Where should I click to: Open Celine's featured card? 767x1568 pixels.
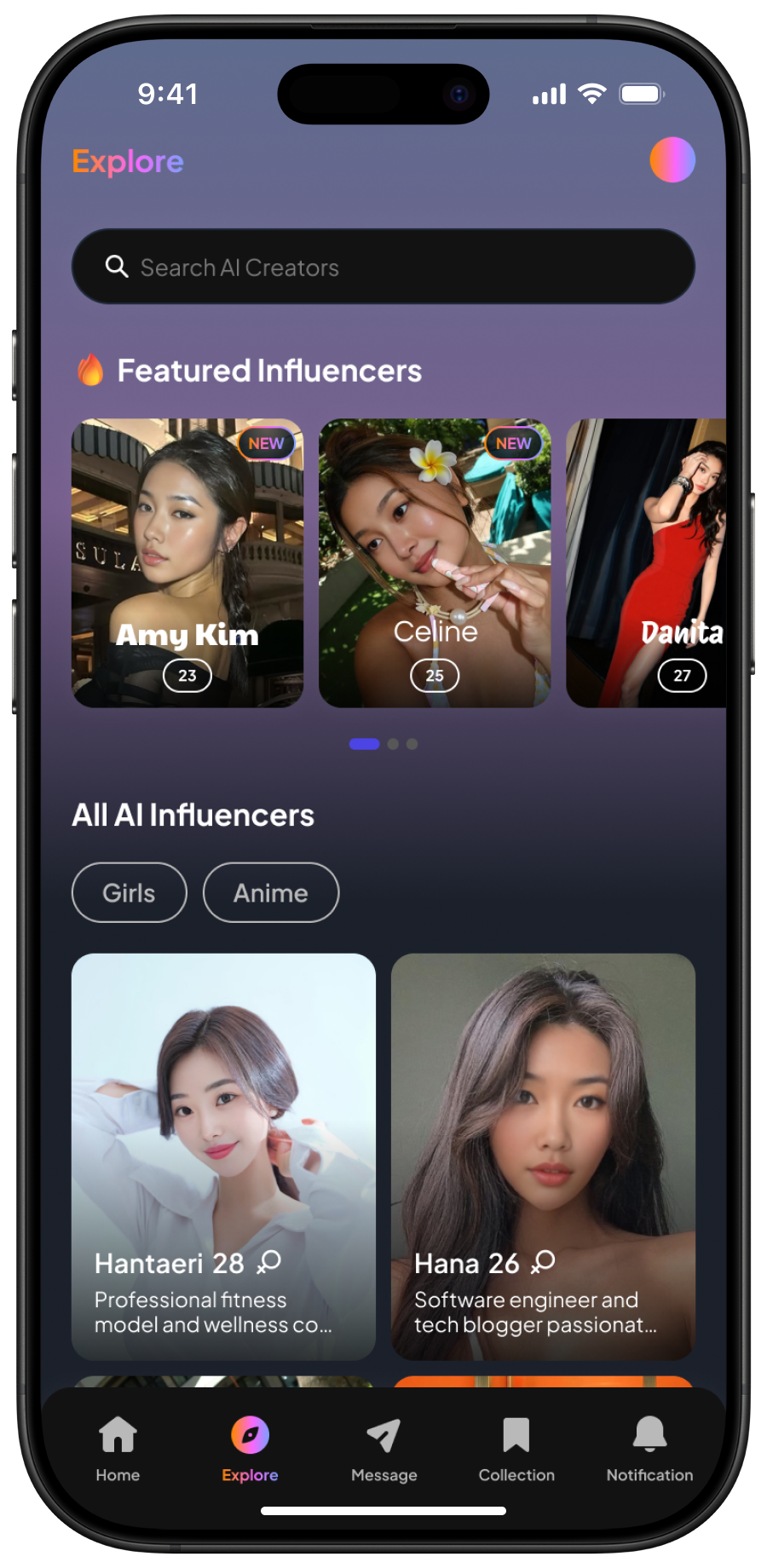click(x=435, y=562)
